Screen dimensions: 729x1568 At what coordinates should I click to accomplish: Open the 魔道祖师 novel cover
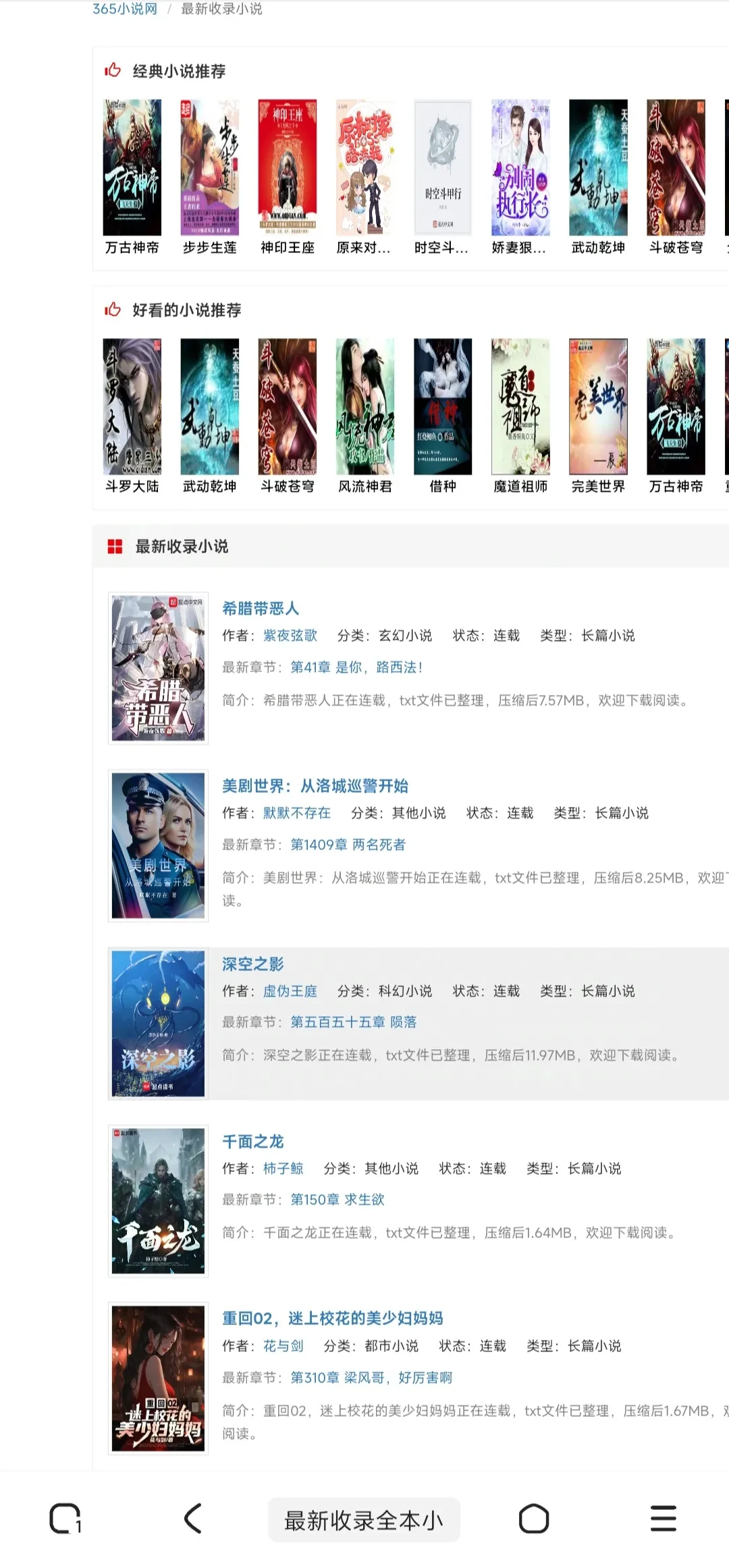pyautogui.click(x=520, y=406)
